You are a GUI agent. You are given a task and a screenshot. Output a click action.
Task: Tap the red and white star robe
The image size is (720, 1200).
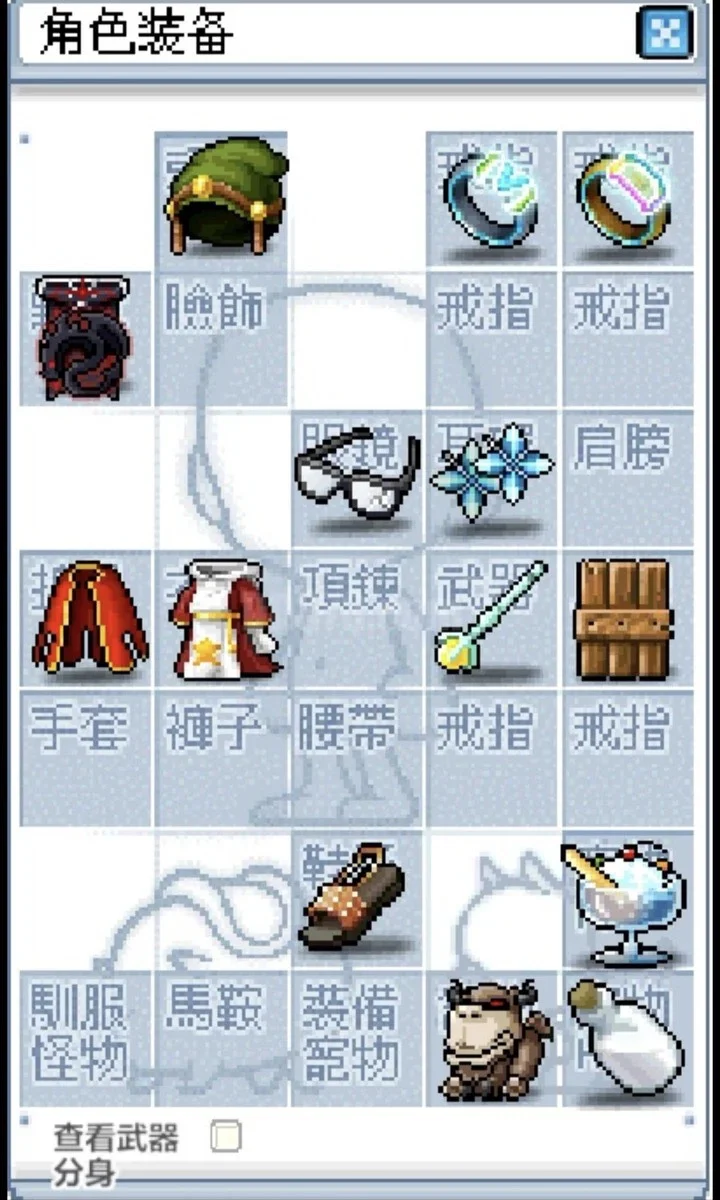tap(224, 617)
